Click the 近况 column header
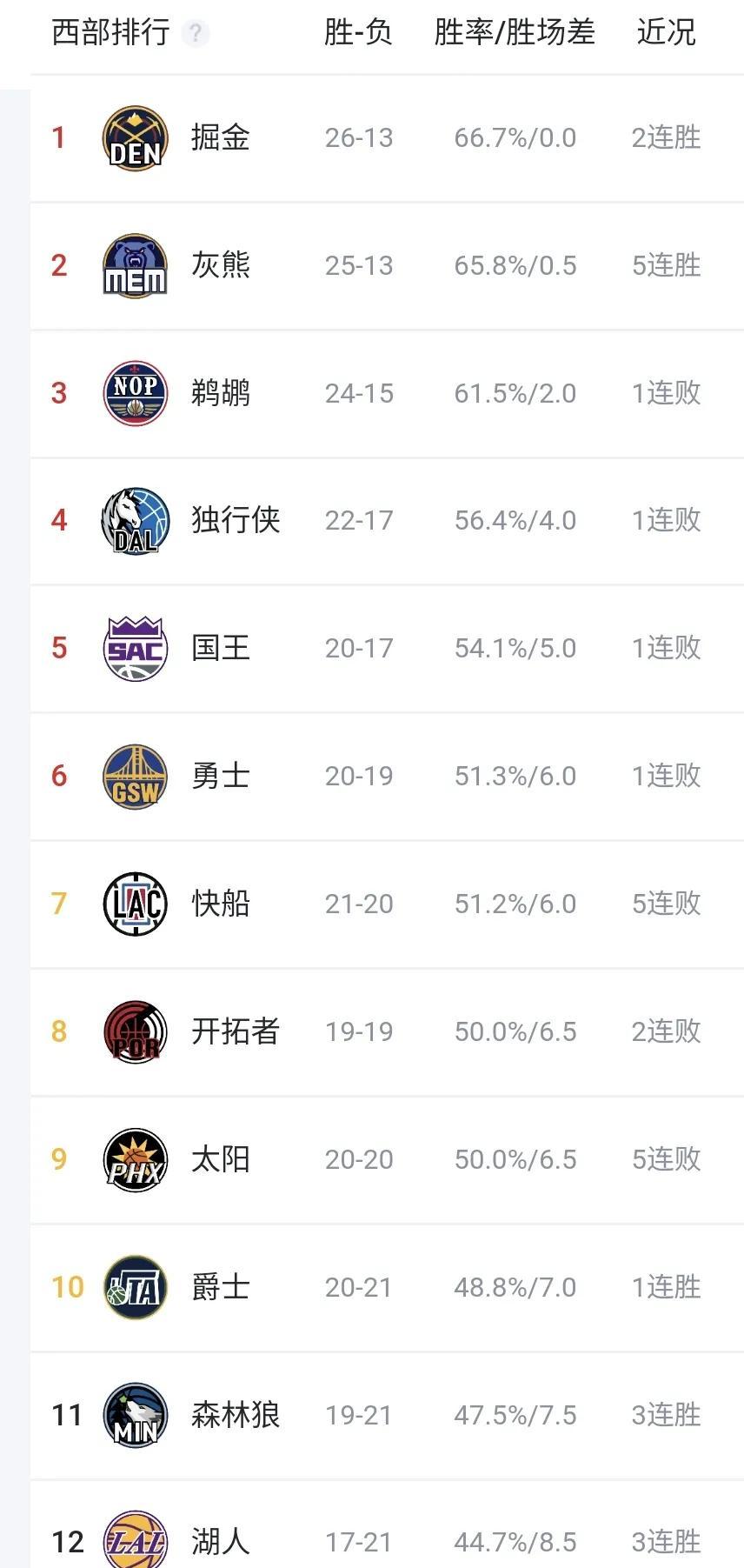This screenshot has height=1568, width=744. click(666, 33)
